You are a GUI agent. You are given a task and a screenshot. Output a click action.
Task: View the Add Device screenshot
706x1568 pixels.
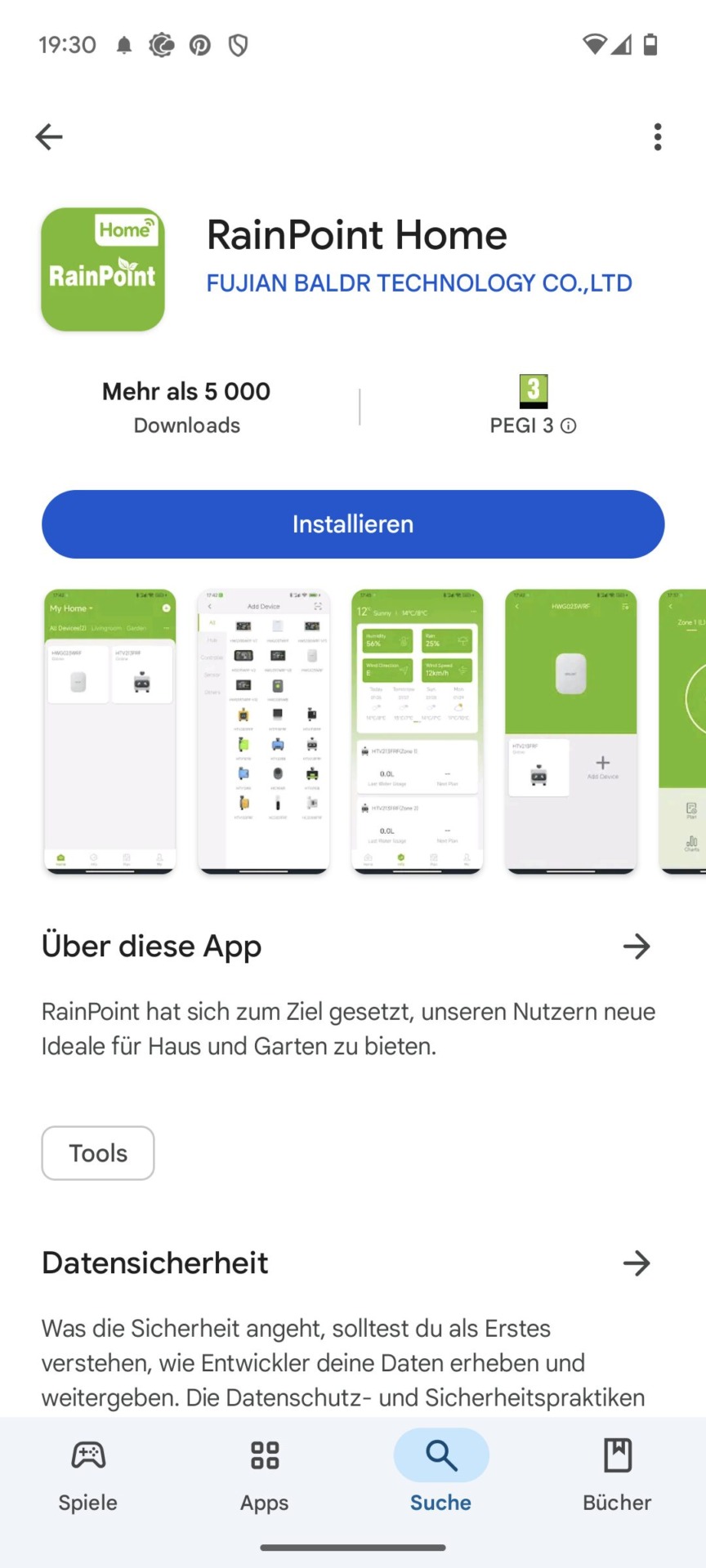263,731
